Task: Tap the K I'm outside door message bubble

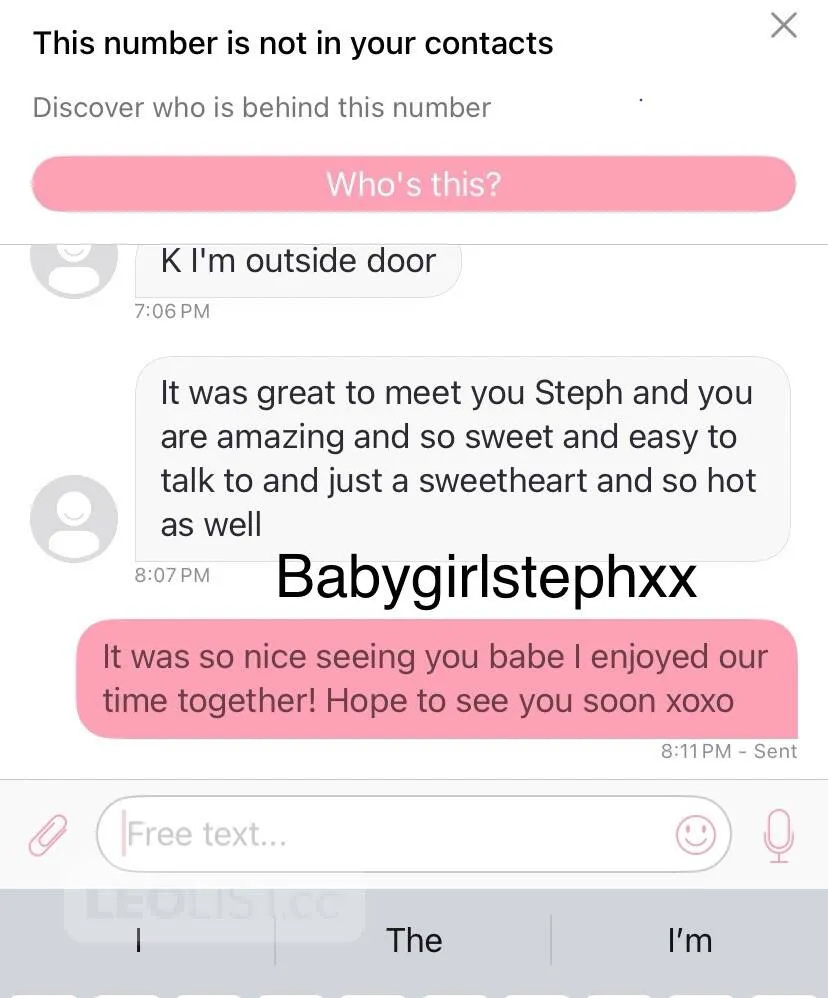Action: (x=296, y=261)
